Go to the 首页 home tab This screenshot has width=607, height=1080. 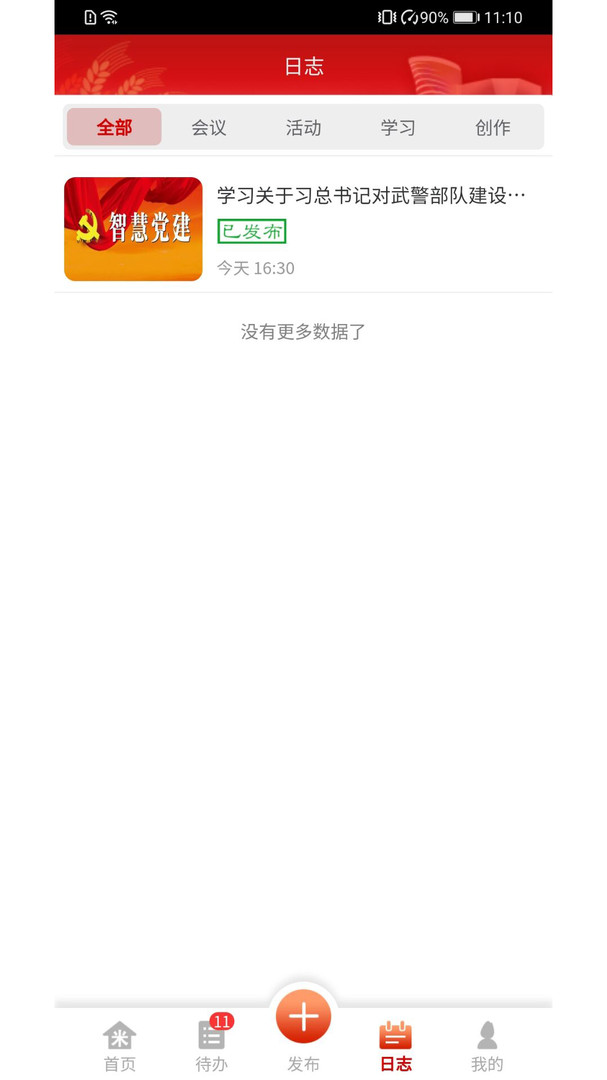click(x=120, y=1046)
